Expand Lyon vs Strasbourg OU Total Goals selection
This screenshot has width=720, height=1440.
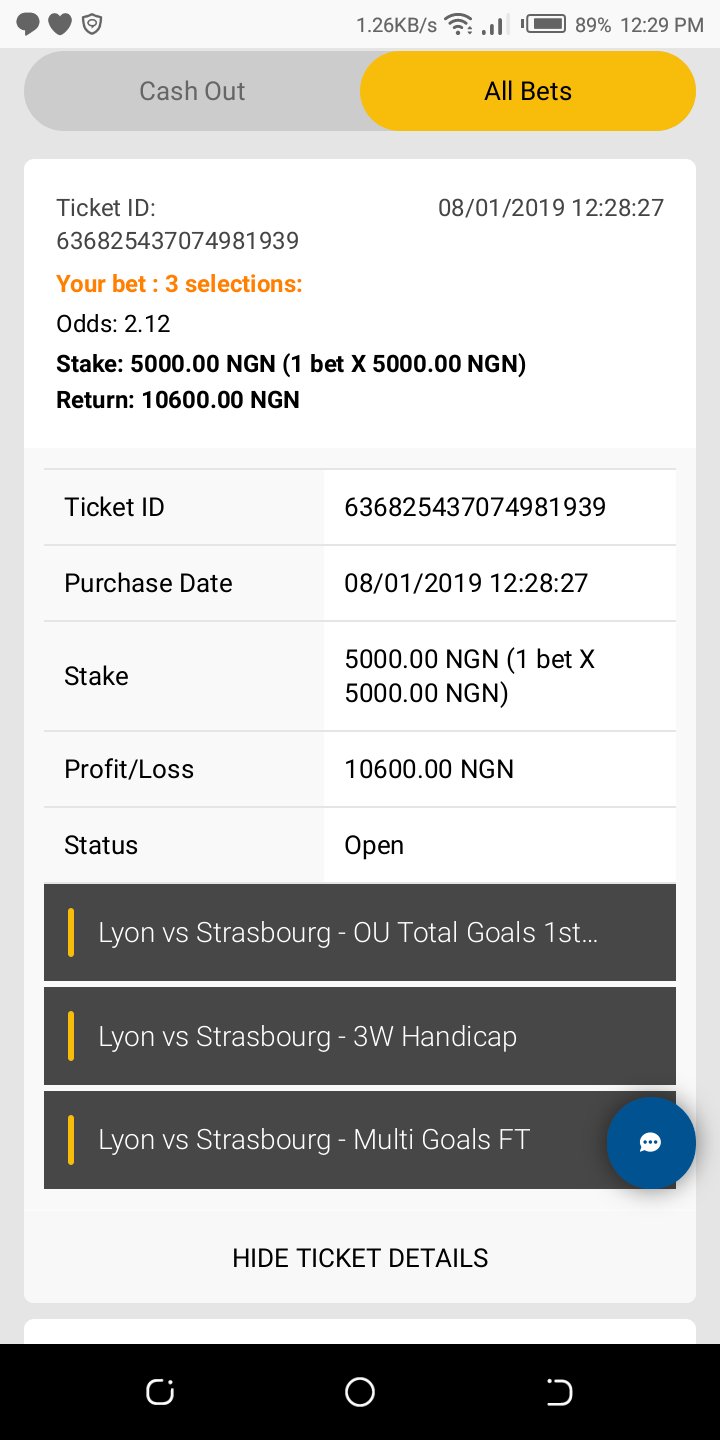[x=360, y=932]
